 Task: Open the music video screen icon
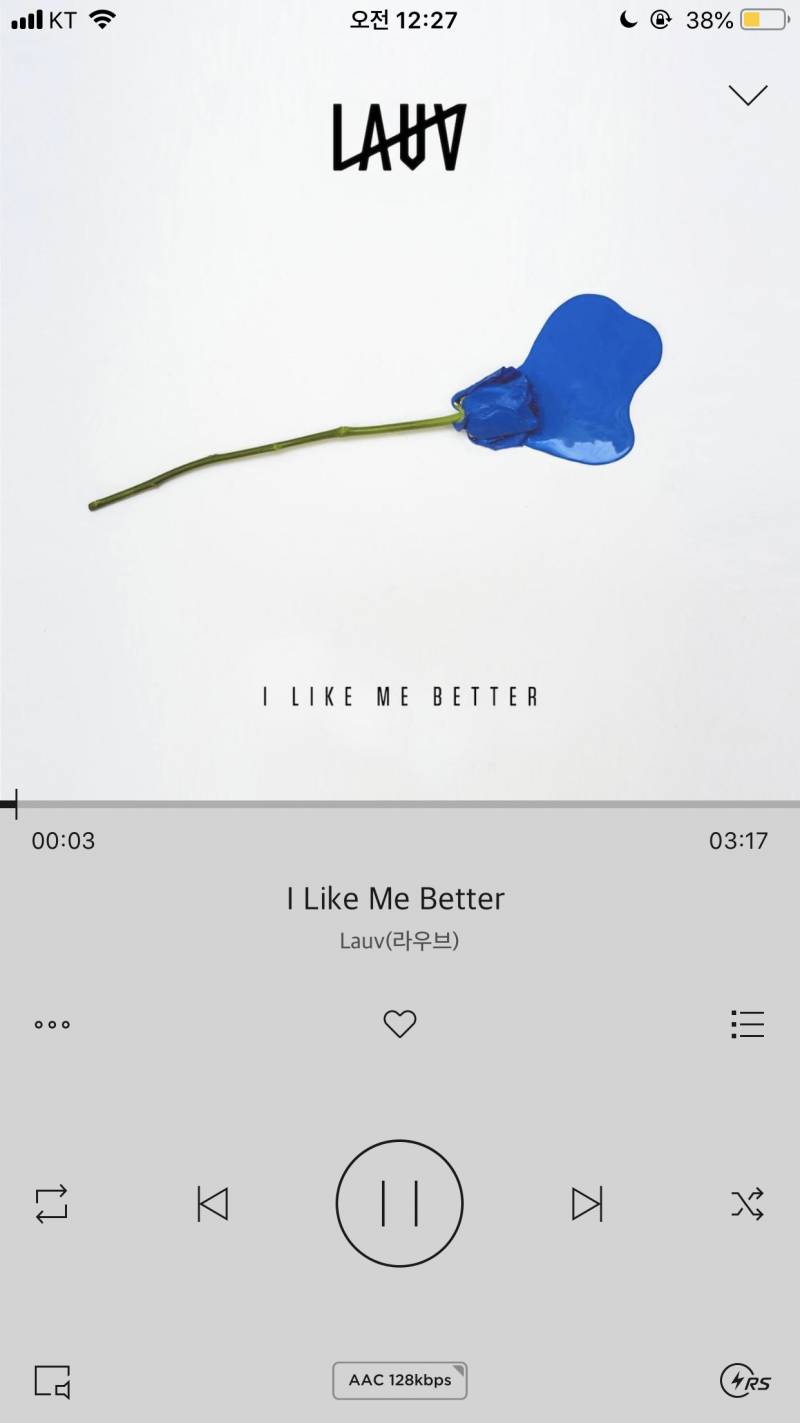(x=52, y=1381)
